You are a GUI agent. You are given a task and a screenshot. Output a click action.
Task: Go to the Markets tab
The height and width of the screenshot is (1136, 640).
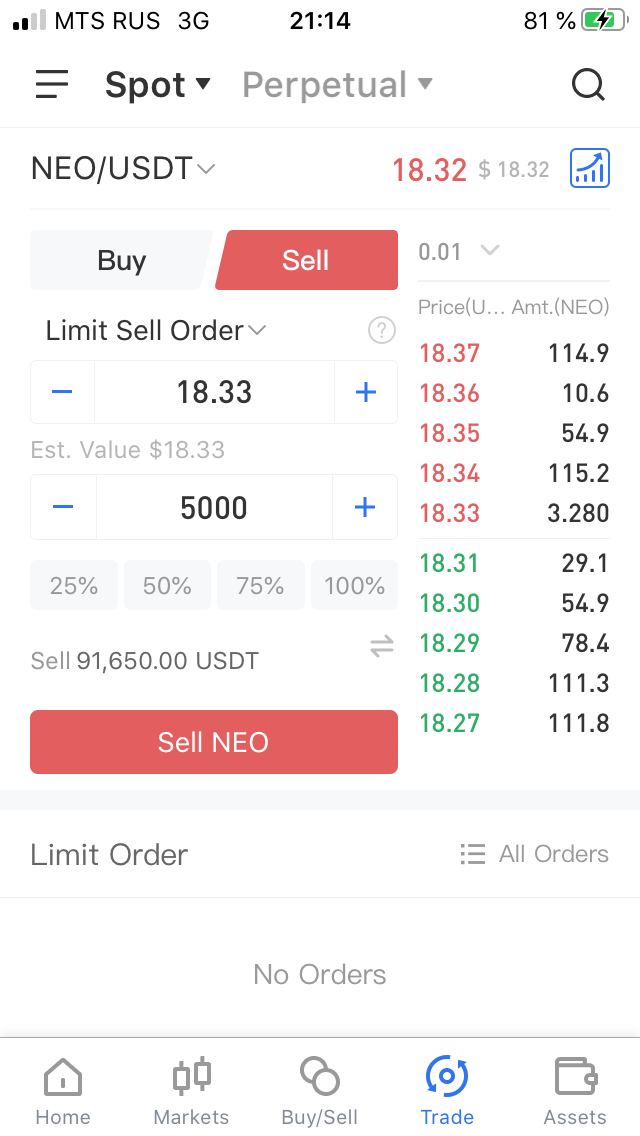coord(191,1090)
